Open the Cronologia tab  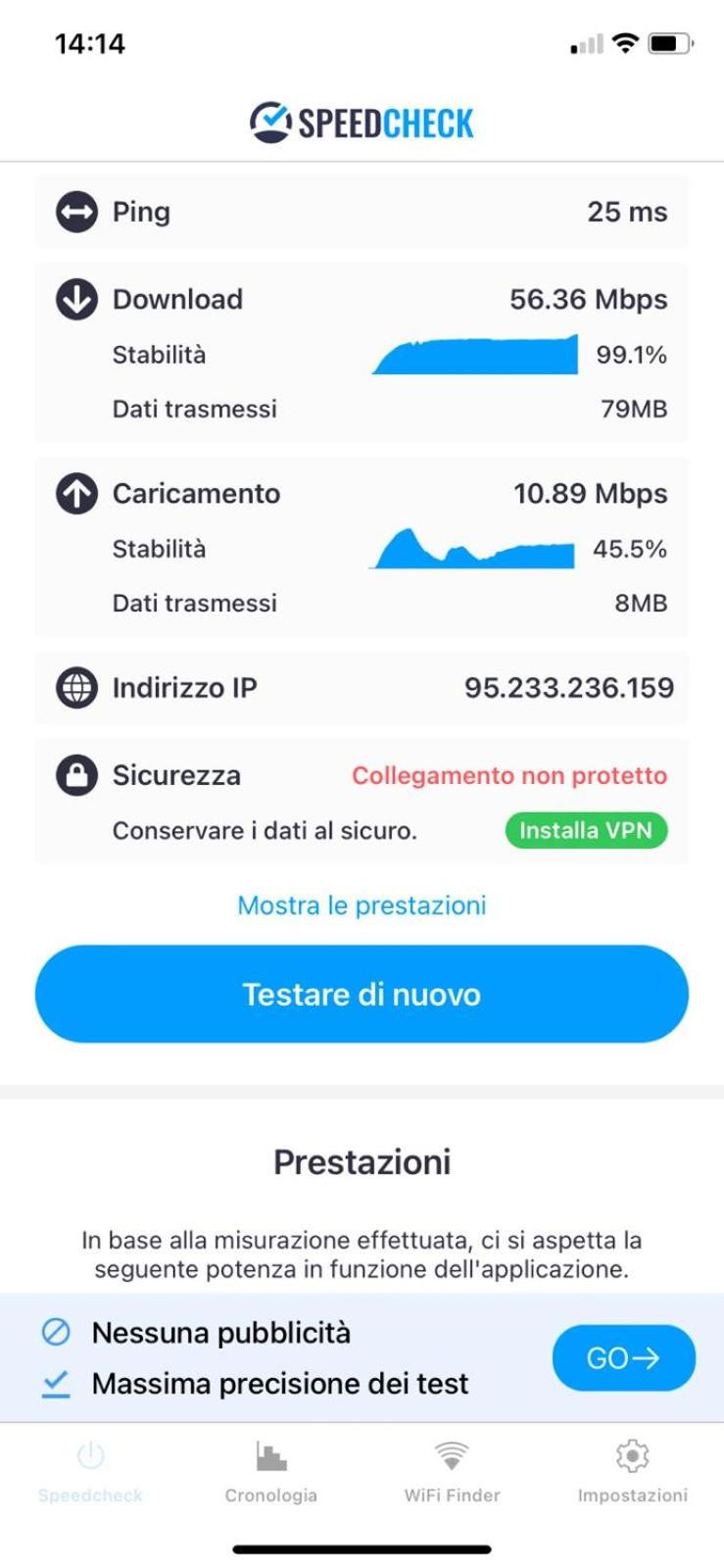click(271, 1472)
